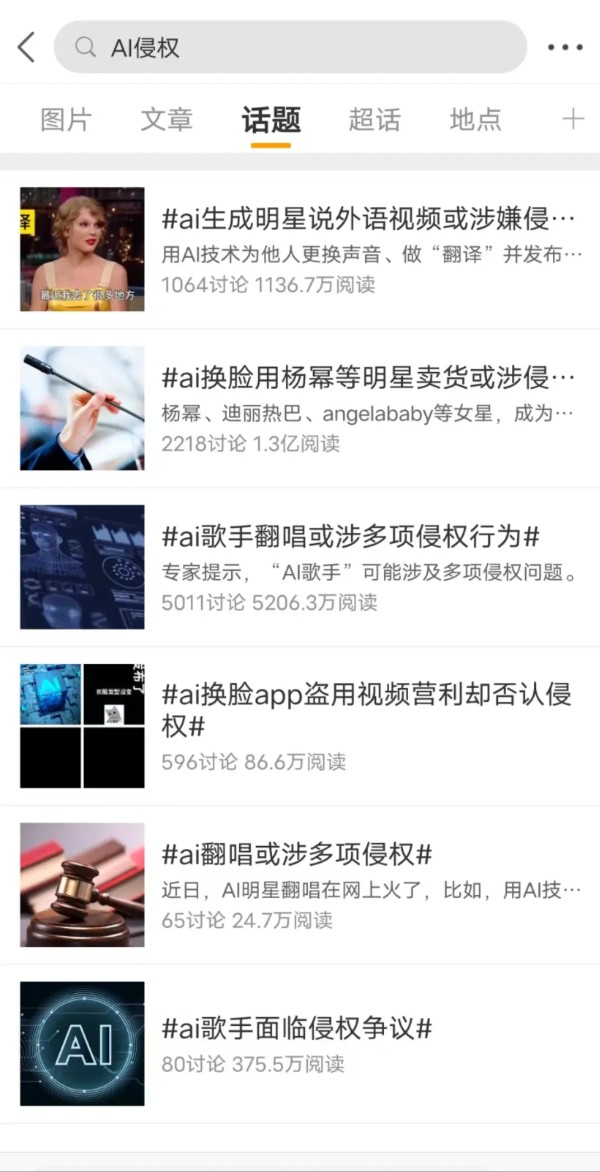600x1172 pixels.
Task: Switch to the 超话 tab
Action: click(374, 120)
